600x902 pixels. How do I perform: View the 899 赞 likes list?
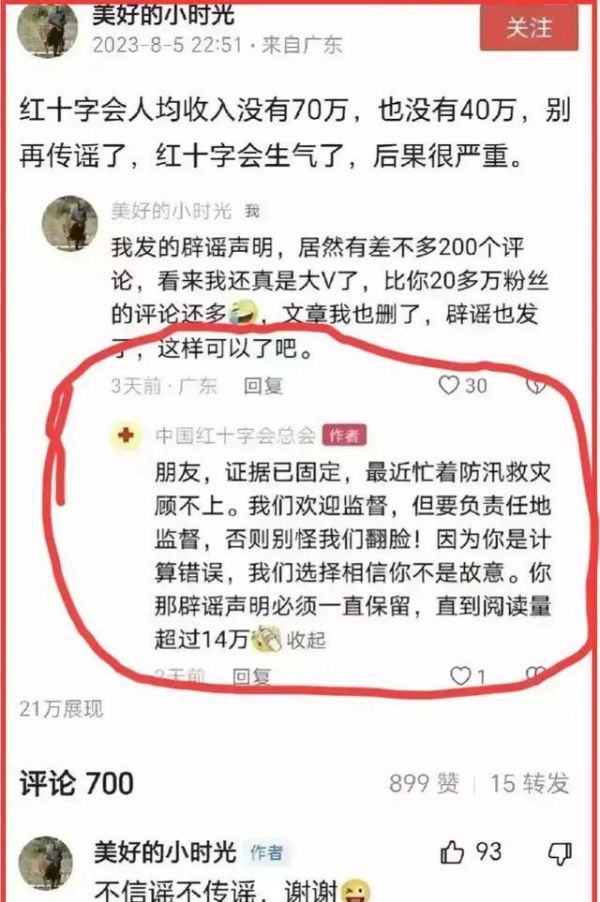click(424, 783)
